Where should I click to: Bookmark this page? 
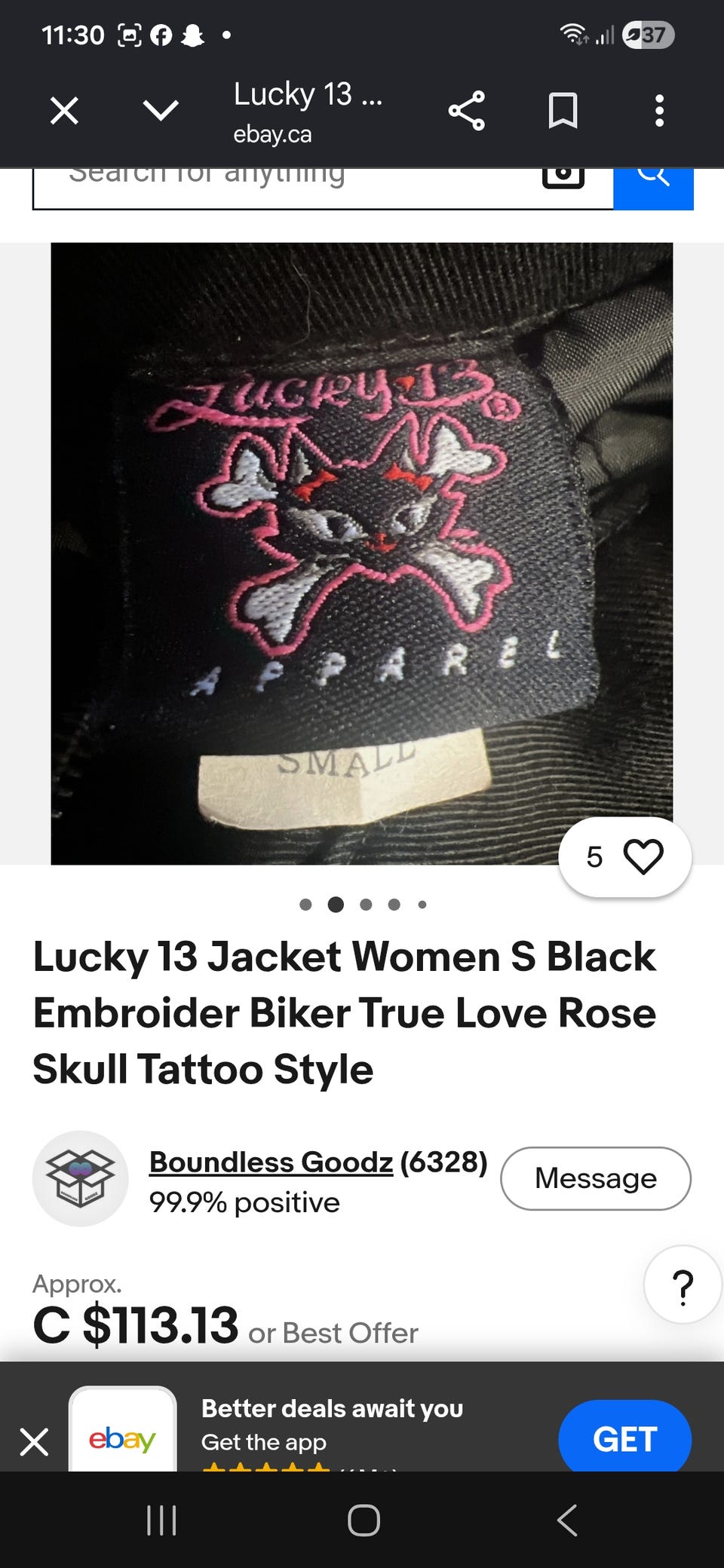click(x=563, y=111)
